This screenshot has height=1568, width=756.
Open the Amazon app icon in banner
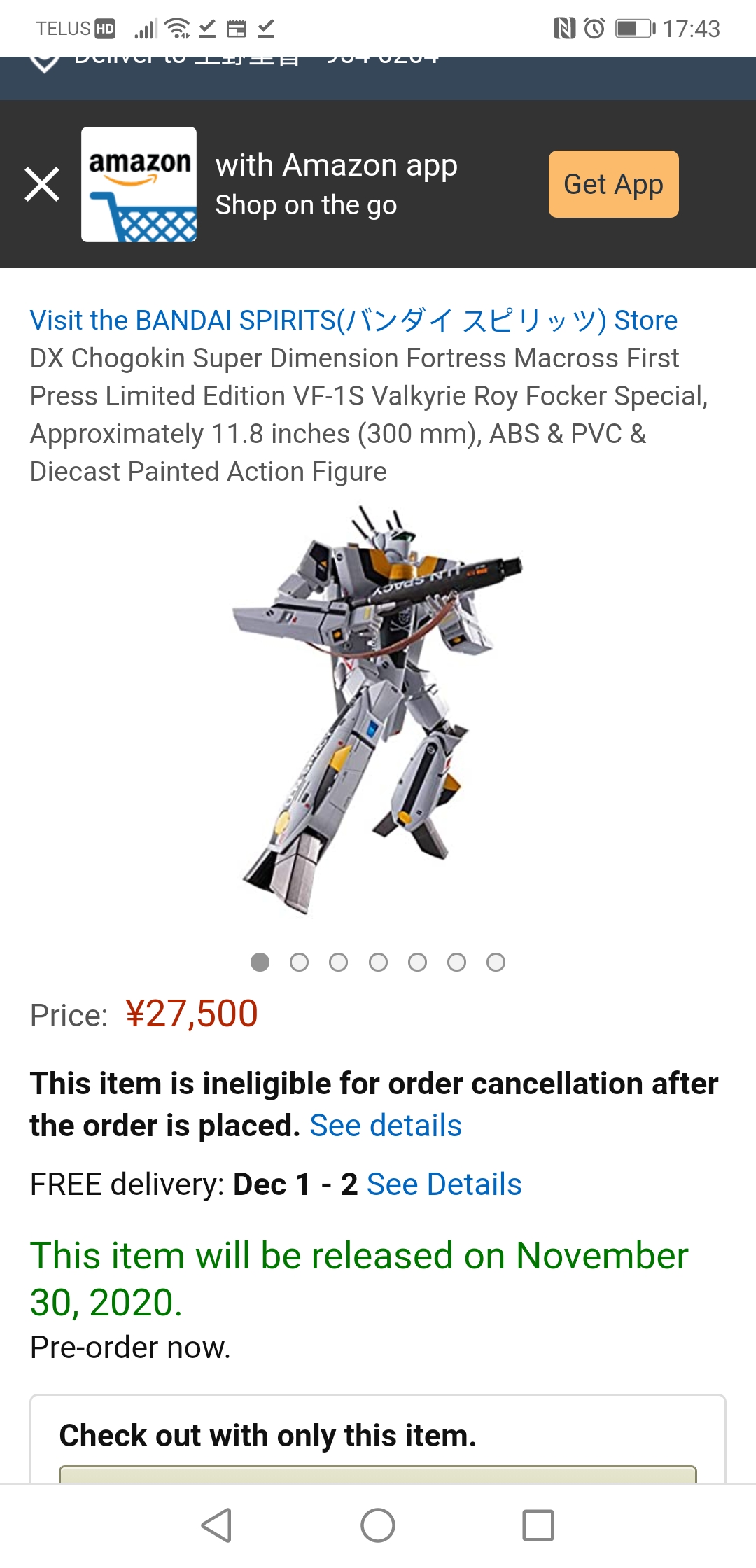(x=139, y=184)
